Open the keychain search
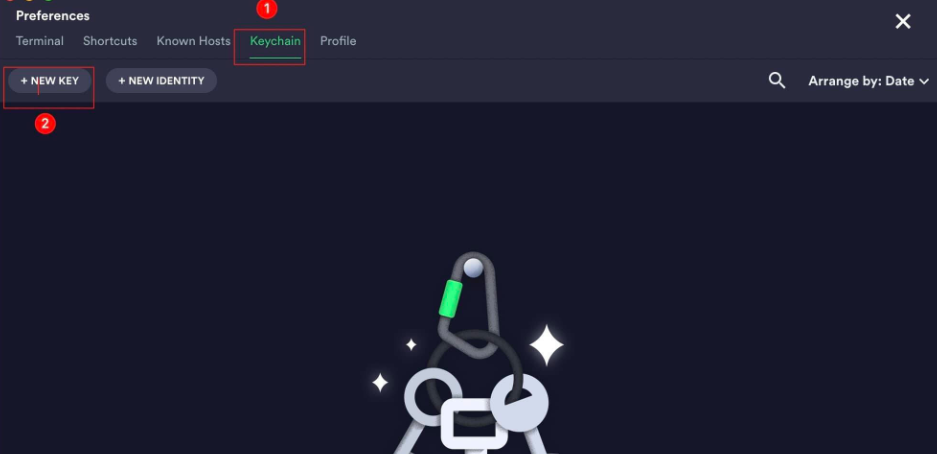The height and width of the screenshot is (454, 937). click(x=777, y=81)
